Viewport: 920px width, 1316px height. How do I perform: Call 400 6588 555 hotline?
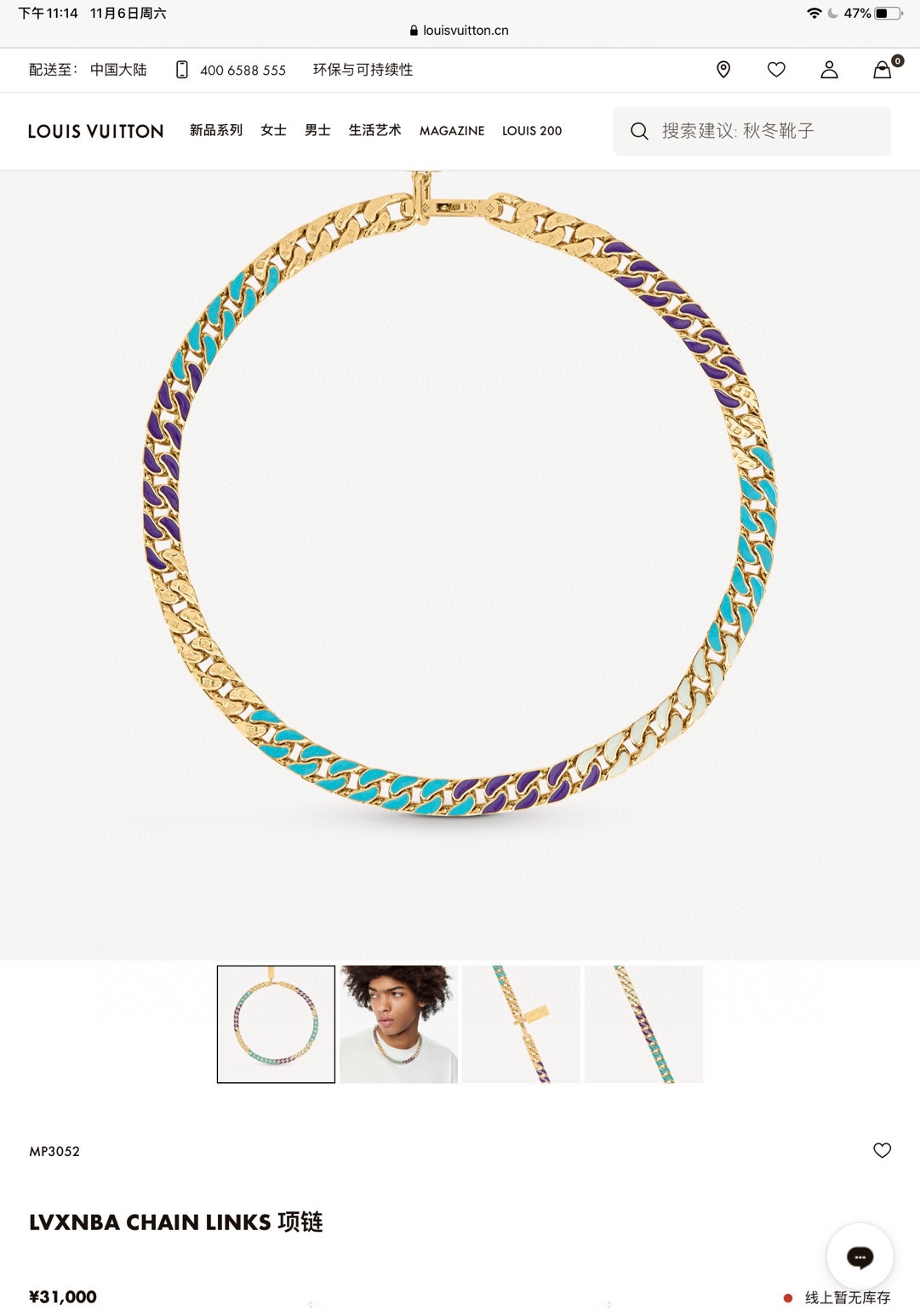coord(243,71)
